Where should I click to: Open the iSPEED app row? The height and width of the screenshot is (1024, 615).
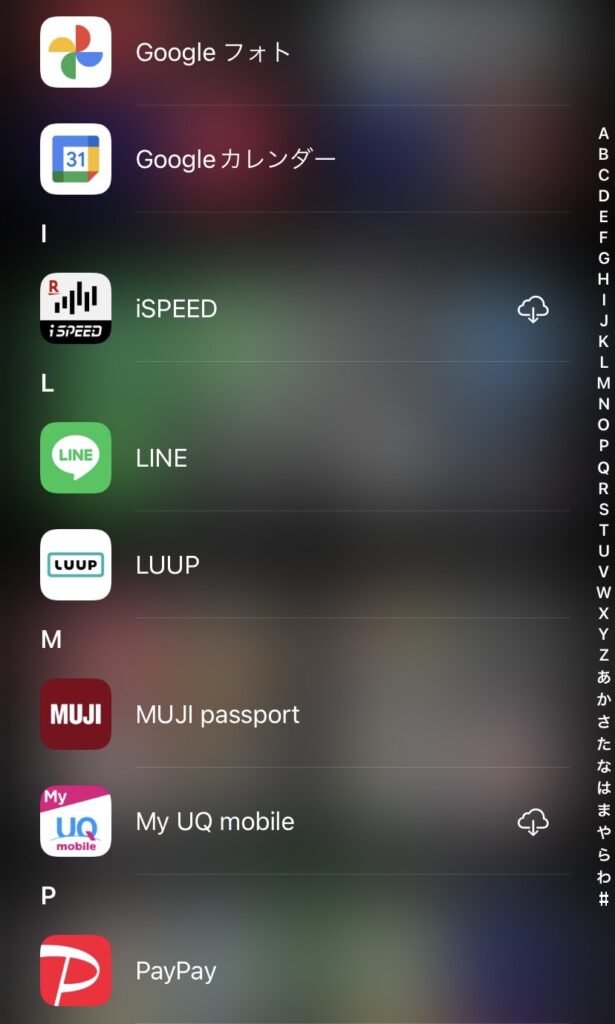(x=304, y=308)
